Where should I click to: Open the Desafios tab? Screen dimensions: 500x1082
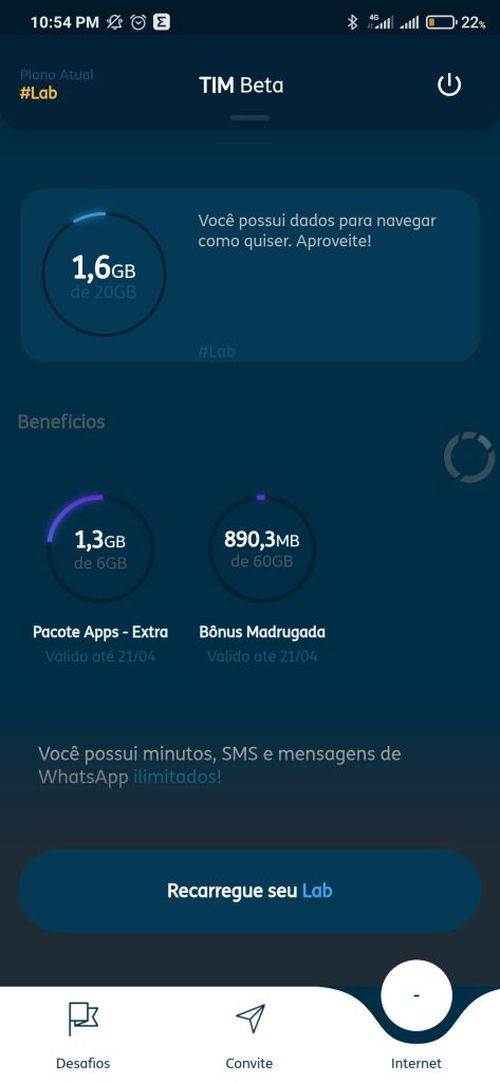83,1034
